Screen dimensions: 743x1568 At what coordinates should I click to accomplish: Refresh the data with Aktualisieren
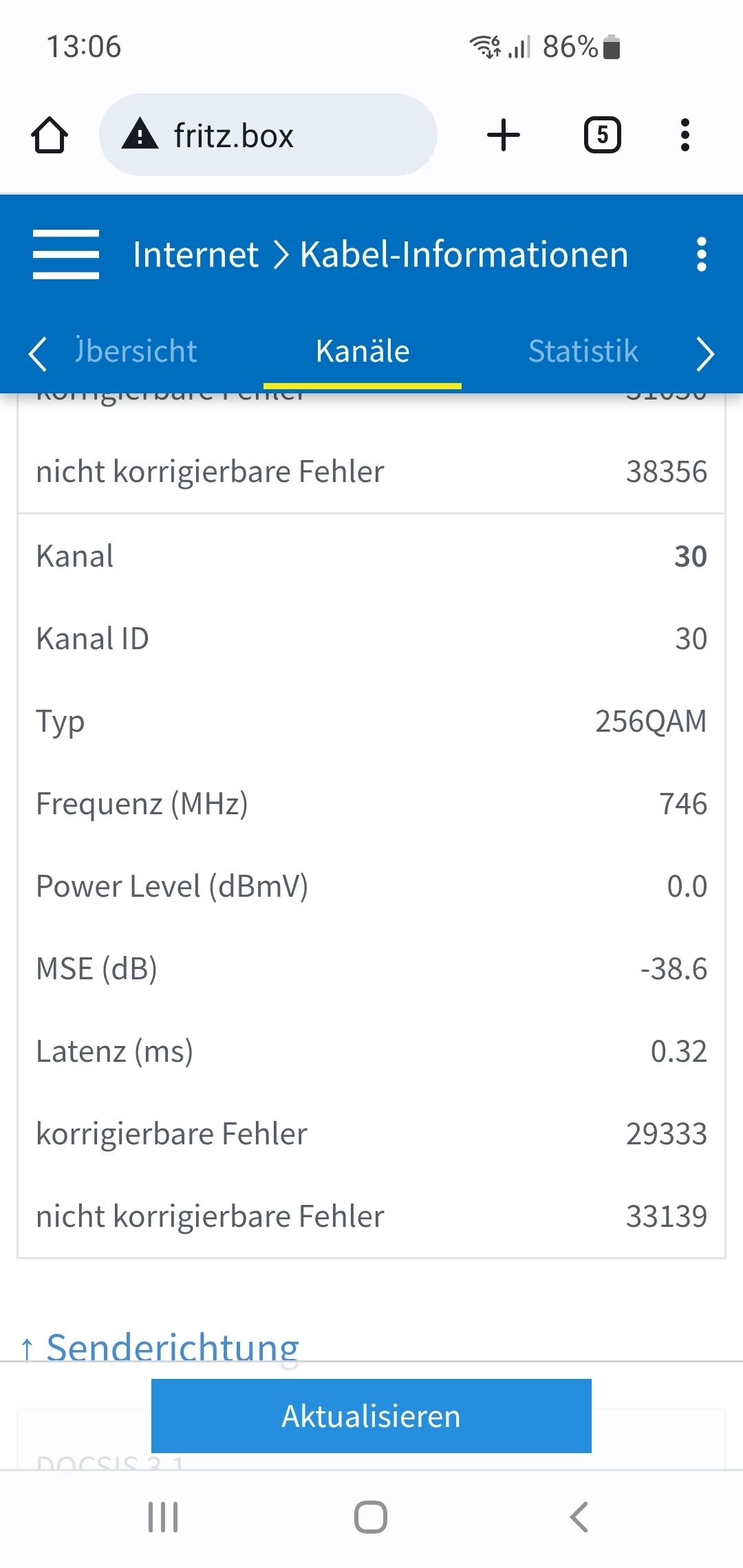[371, 1416]
